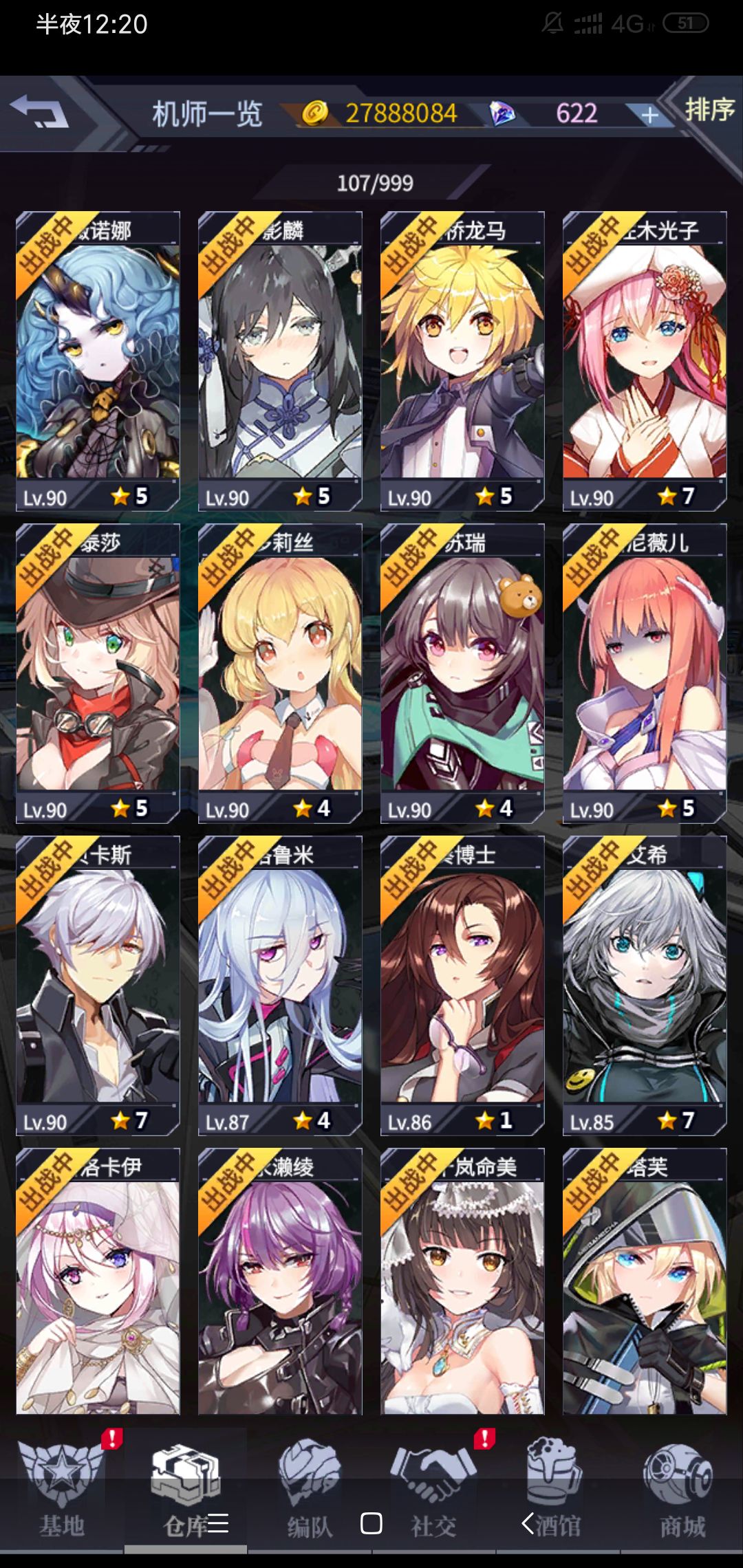Tap the gold coin currency icon
Screen dimensions: 743x1568
[x=317, y=112]
